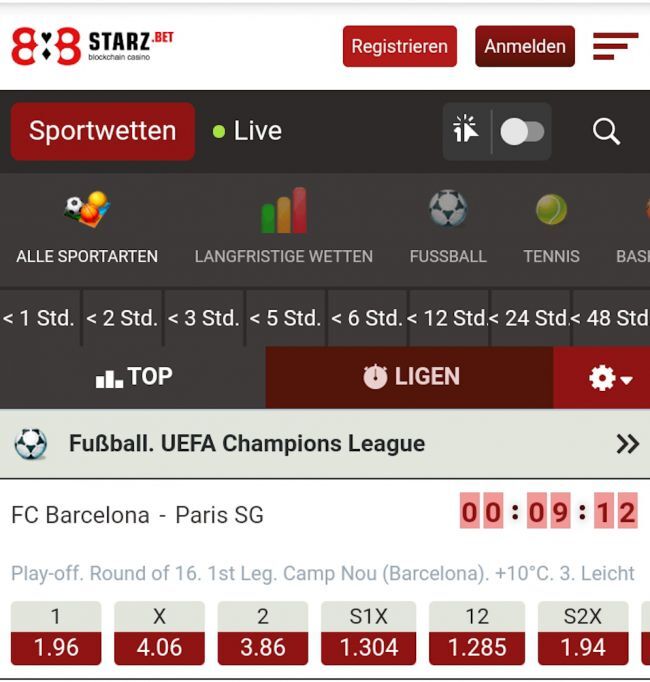Tap the Anmelden login button
650x682 pixels.
(524, 47)
